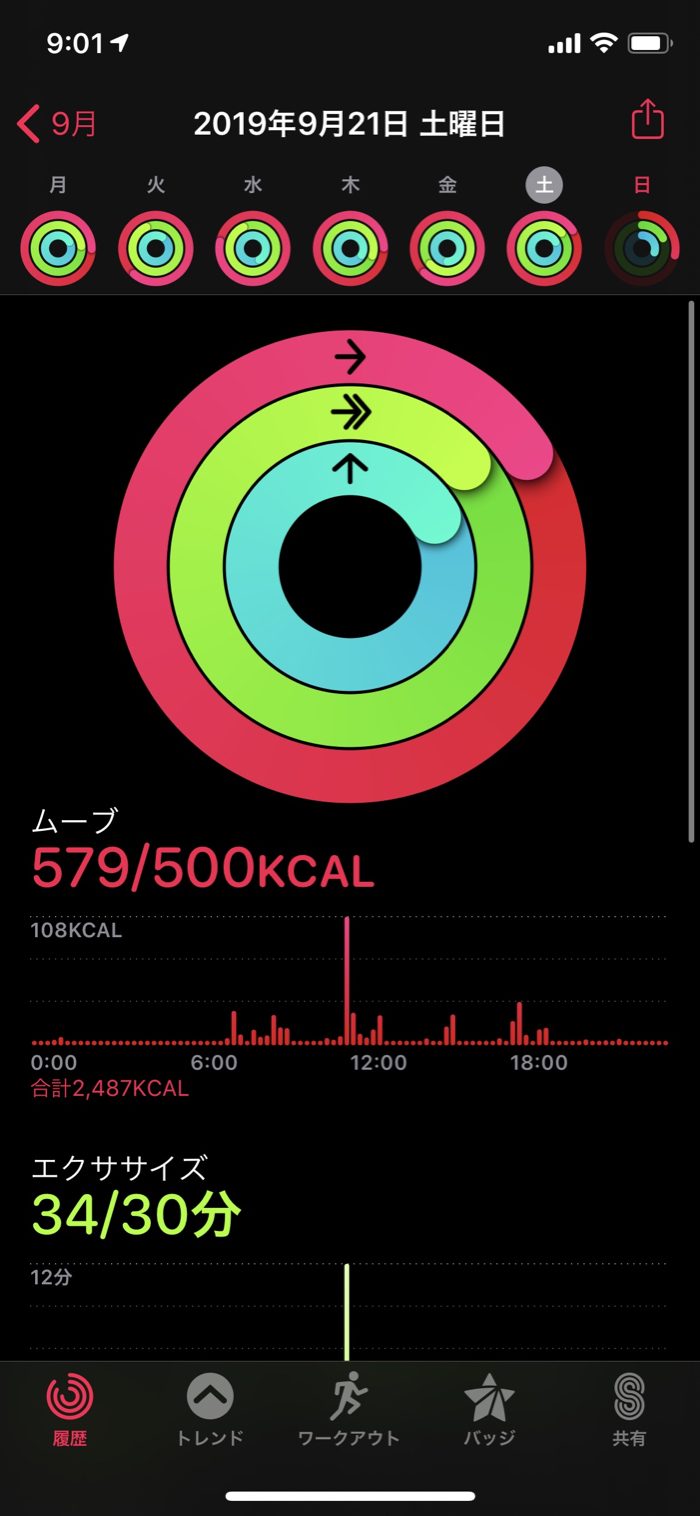This screenshot has width=700, height=1516.
Task: Select Thursday (木) activity rings
Action: point(350,249)
